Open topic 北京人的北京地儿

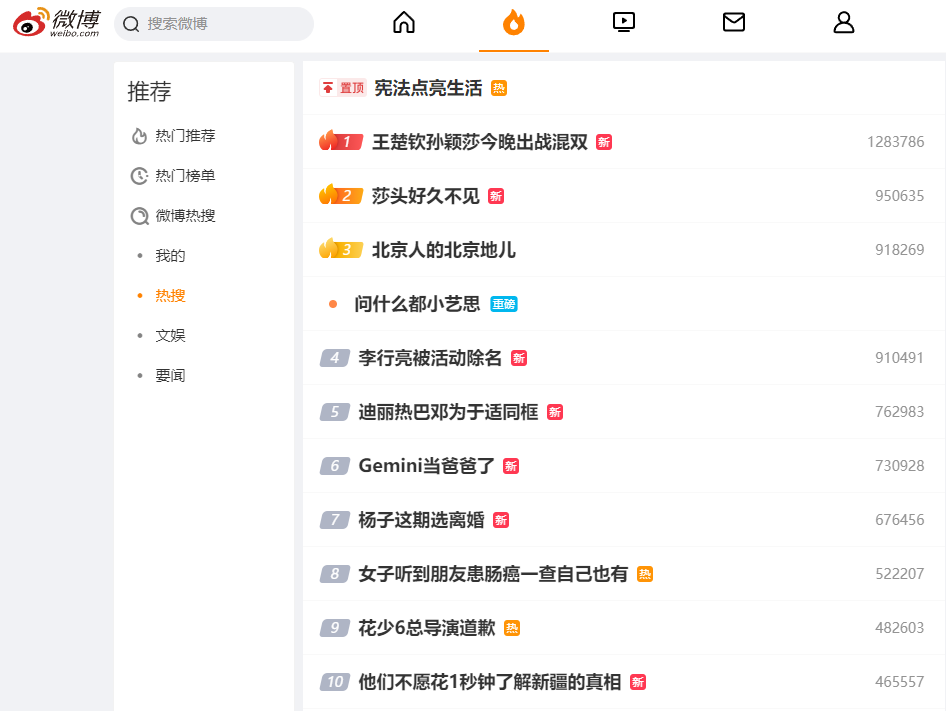[x=443, y=250]
